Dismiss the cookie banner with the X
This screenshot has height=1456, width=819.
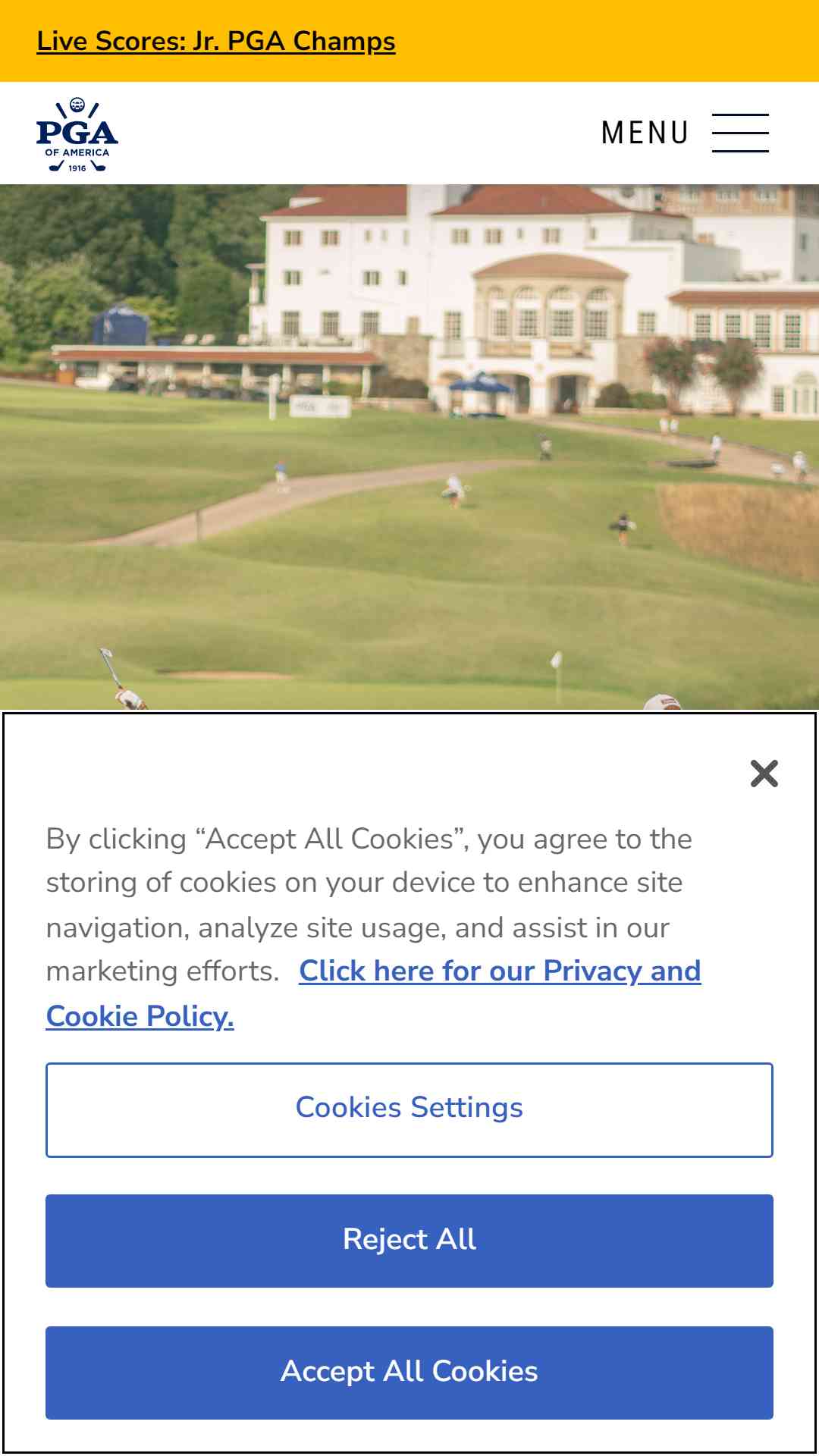764,773
